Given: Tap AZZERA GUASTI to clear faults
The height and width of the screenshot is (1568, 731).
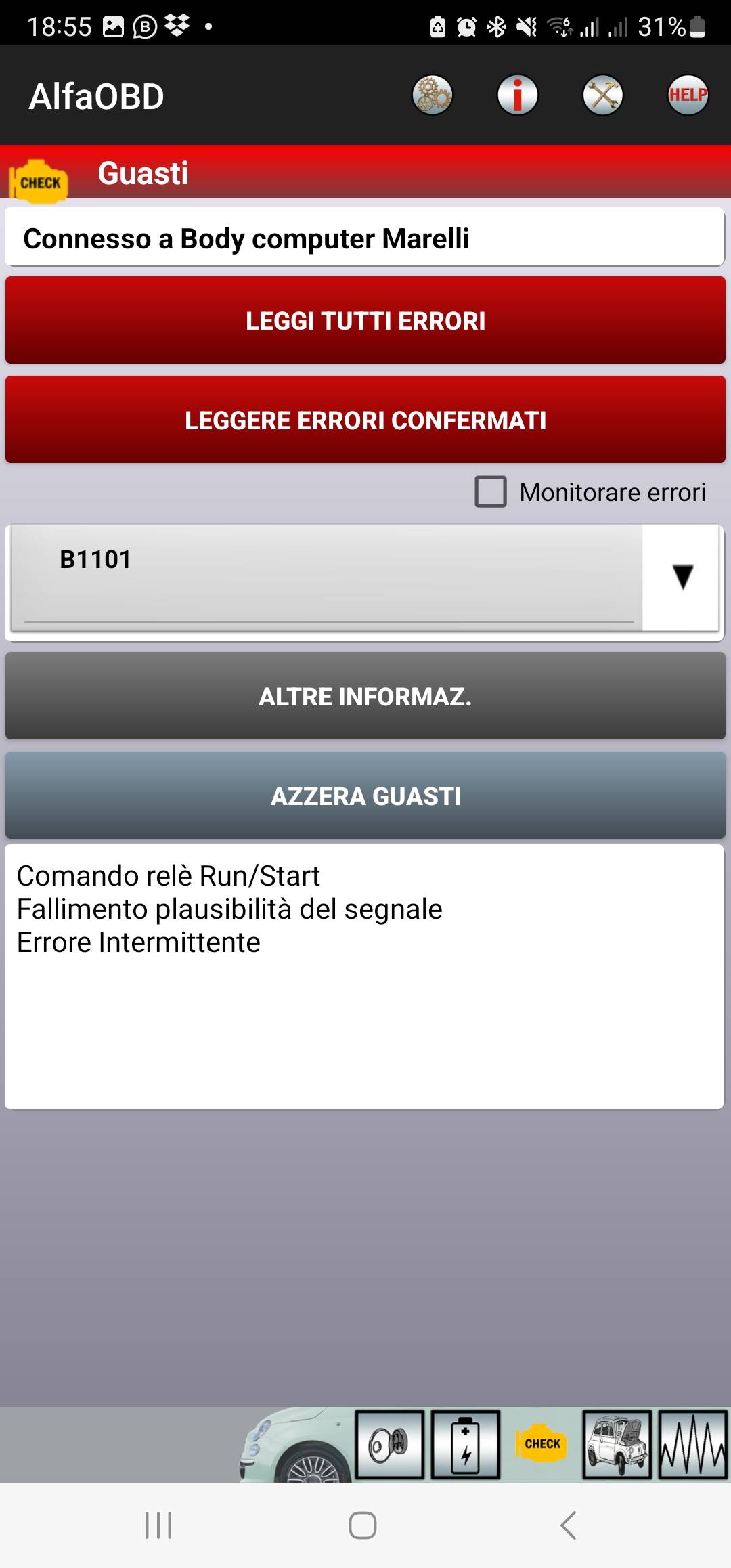Looking at the screenshot, I should 365,796.
